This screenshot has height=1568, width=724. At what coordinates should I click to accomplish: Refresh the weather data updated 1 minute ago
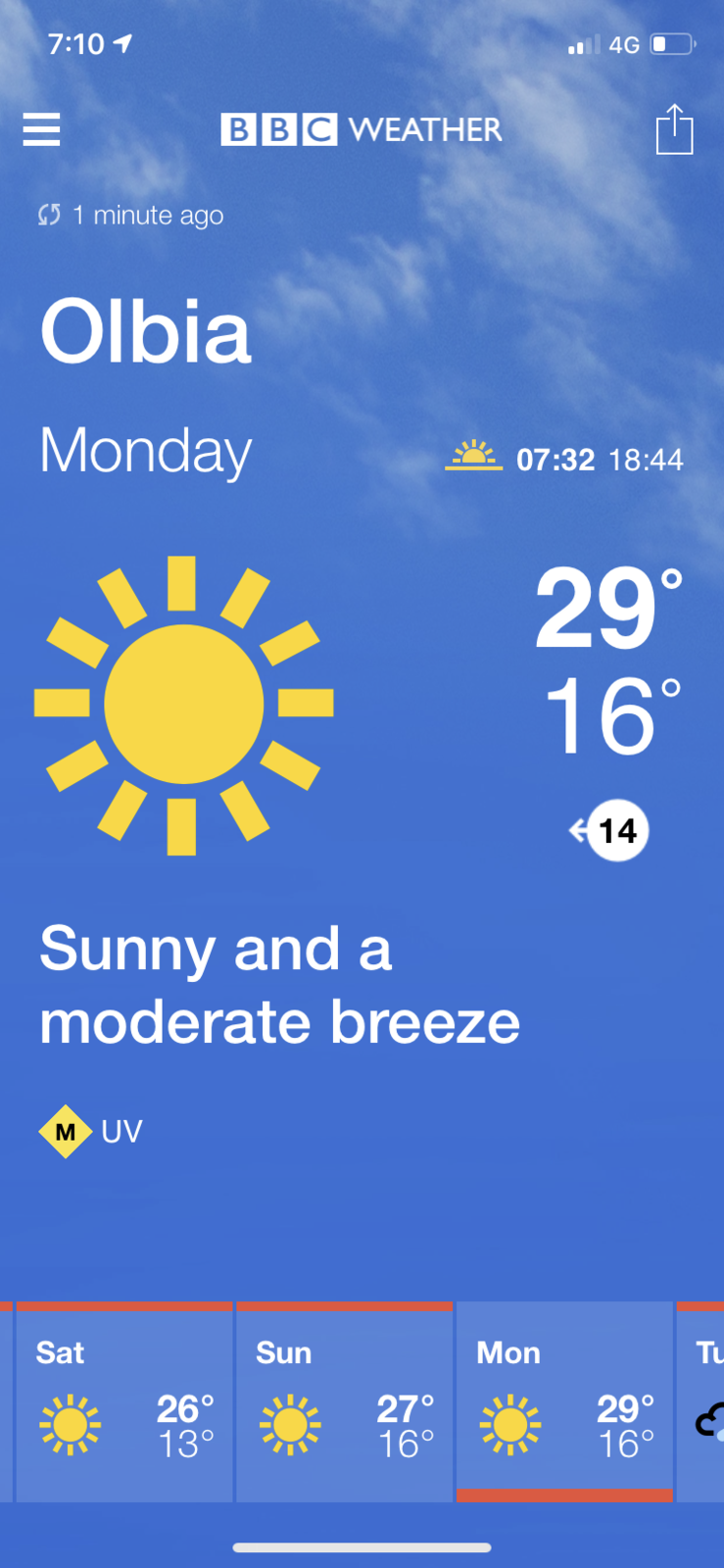point(50,215)
